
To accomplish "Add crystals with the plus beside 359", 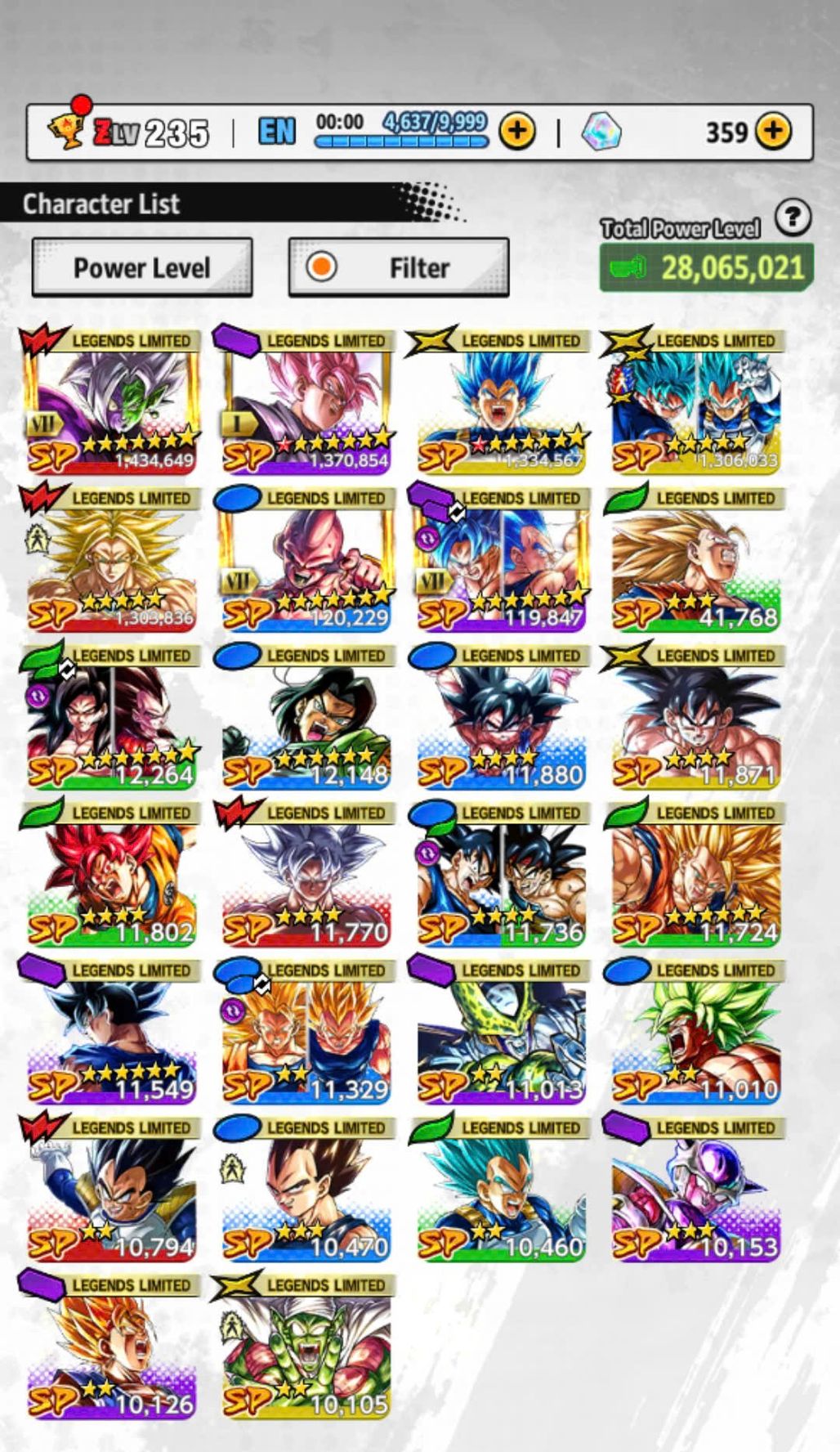I will point(773,131).
